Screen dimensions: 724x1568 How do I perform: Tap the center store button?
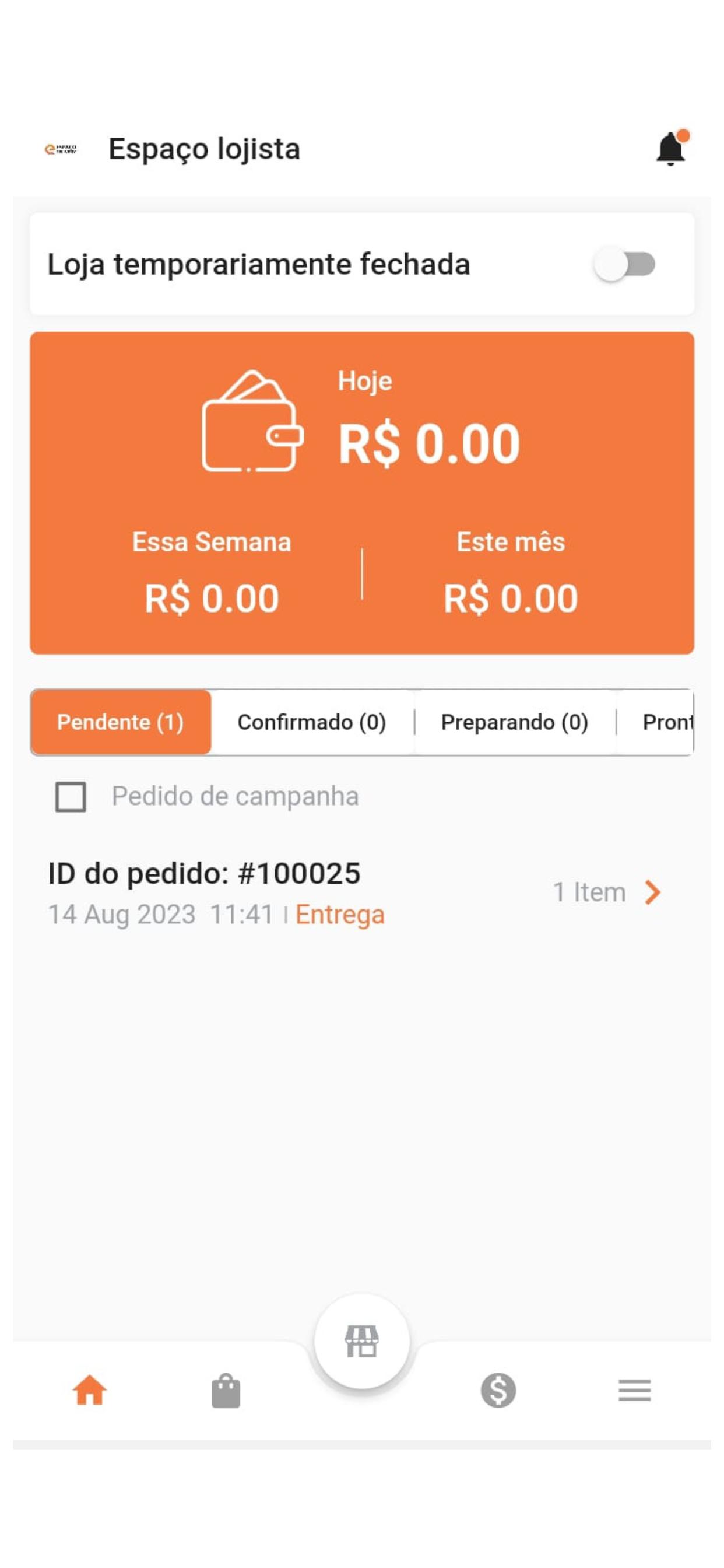tap(362, 1342)
